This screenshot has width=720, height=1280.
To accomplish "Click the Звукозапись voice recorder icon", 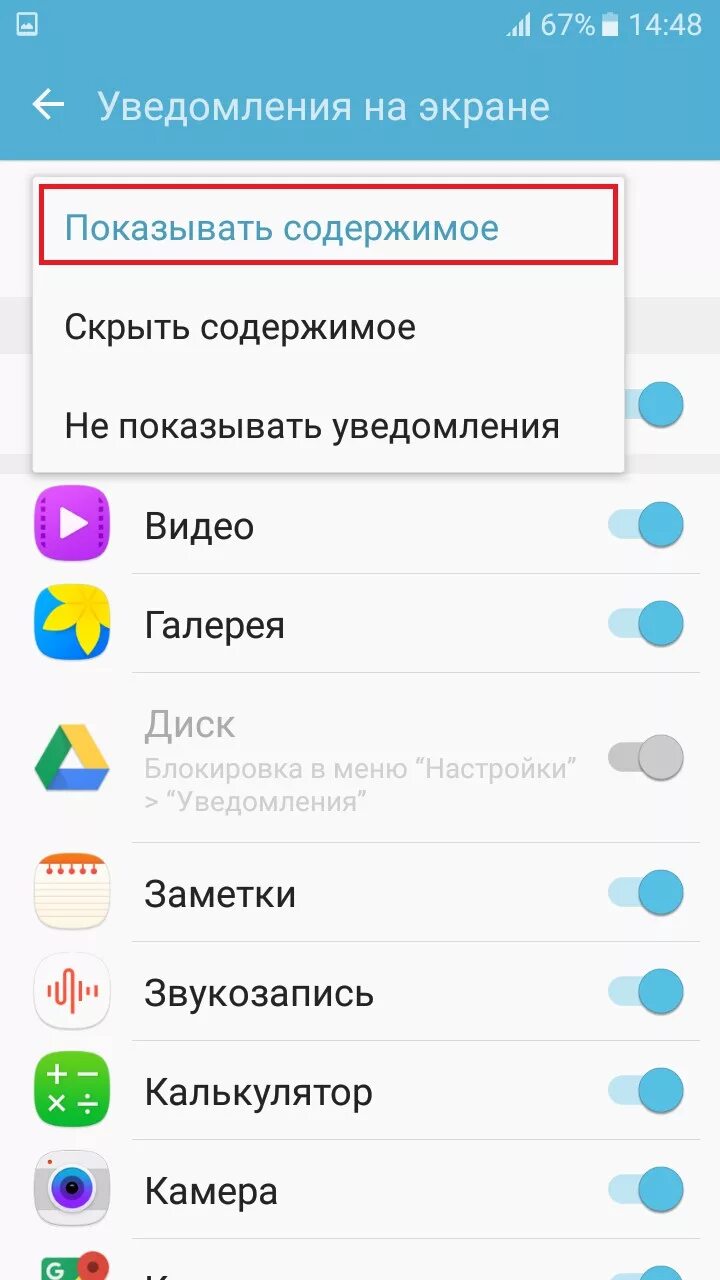I will pos(71,992).
